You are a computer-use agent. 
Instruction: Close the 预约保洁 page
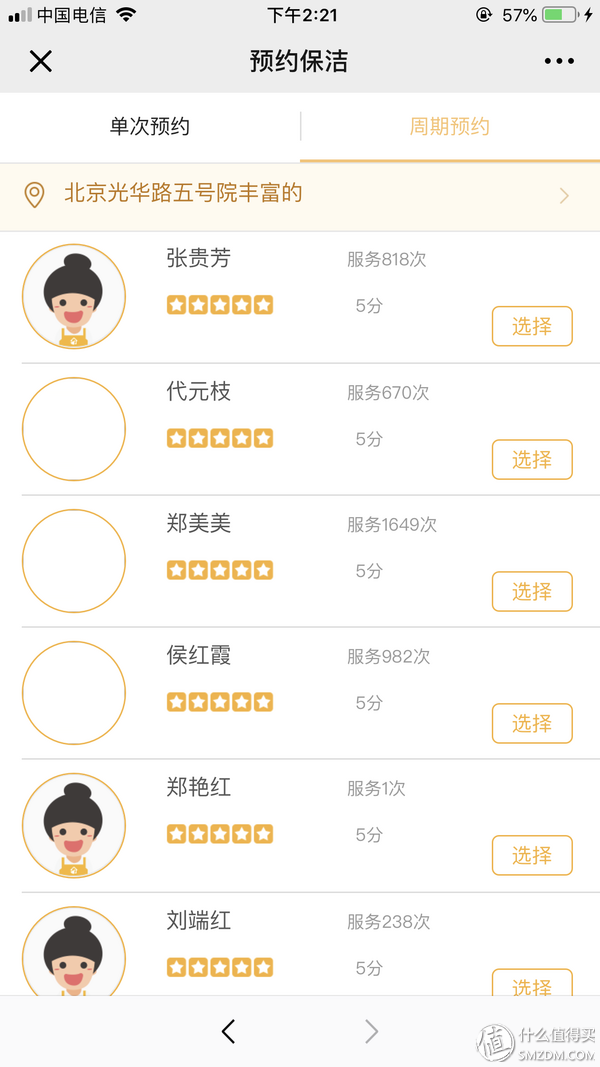[x=40, y=61]
